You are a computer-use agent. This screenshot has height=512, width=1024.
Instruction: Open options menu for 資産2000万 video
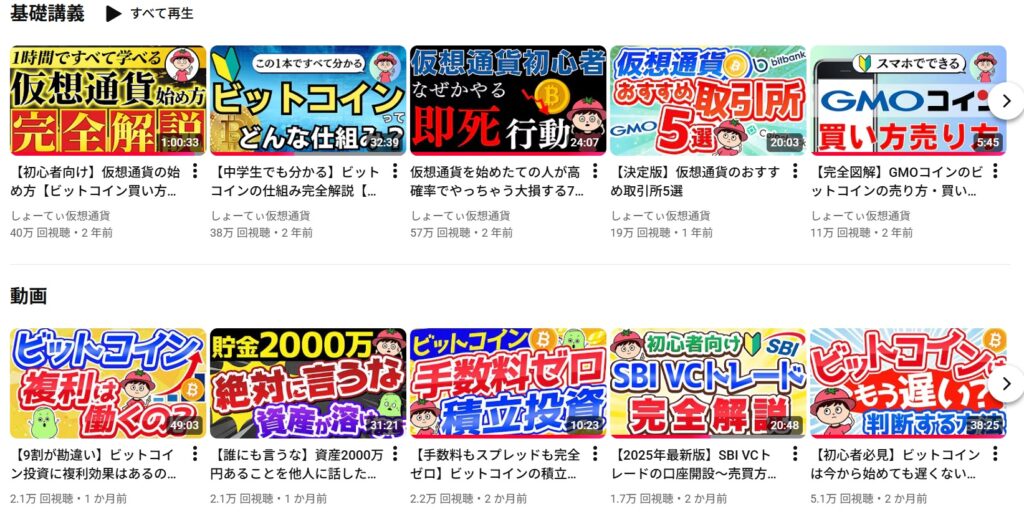[394, 454]
